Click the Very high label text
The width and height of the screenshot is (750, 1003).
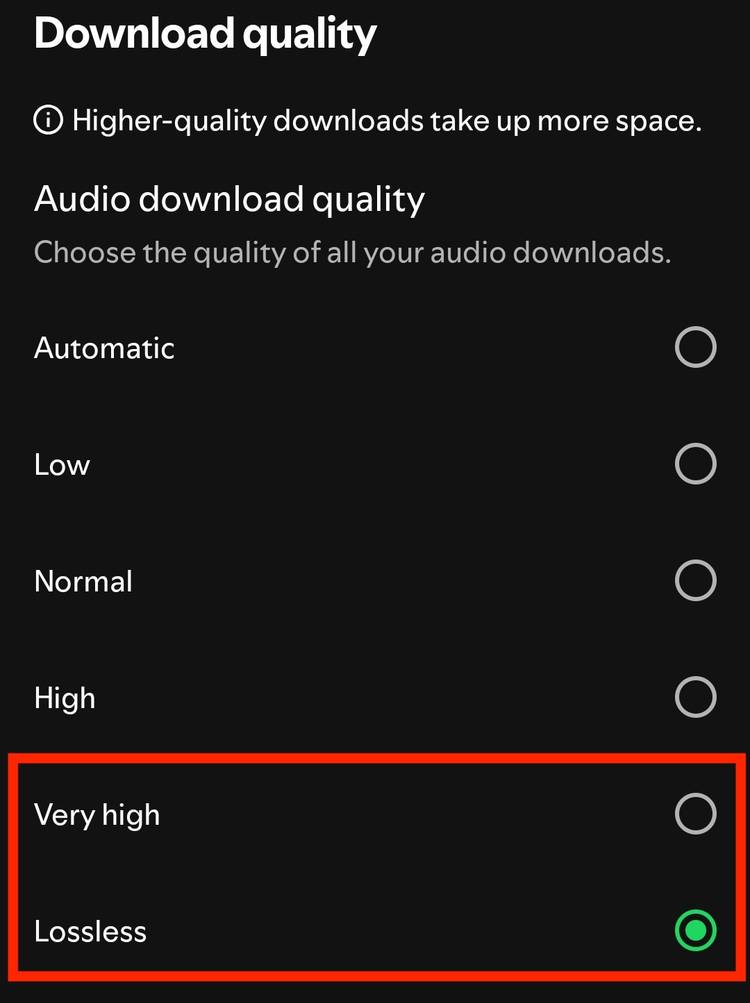pyautogui.click(x=96, y=814)
